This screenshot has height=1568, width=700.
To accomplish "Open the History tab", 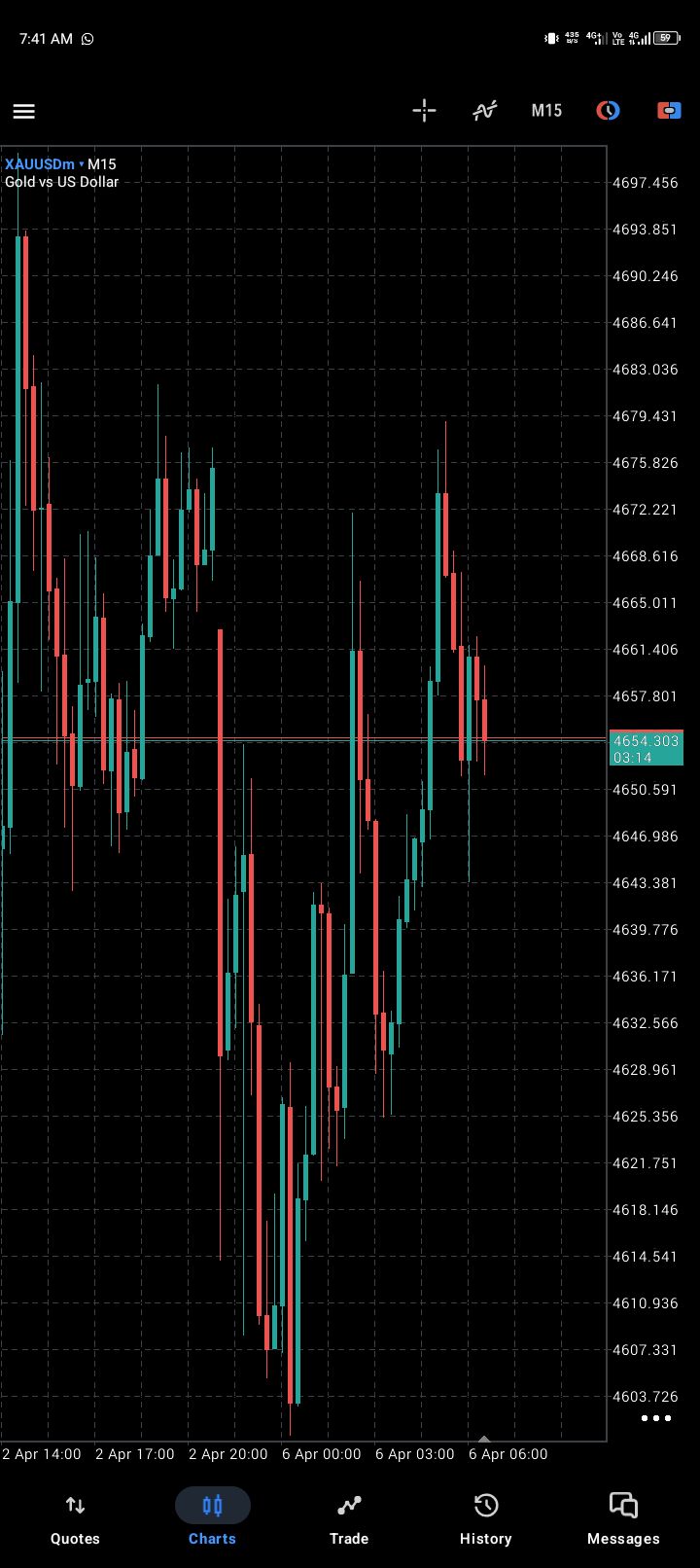I will (x=485, y=1519).
